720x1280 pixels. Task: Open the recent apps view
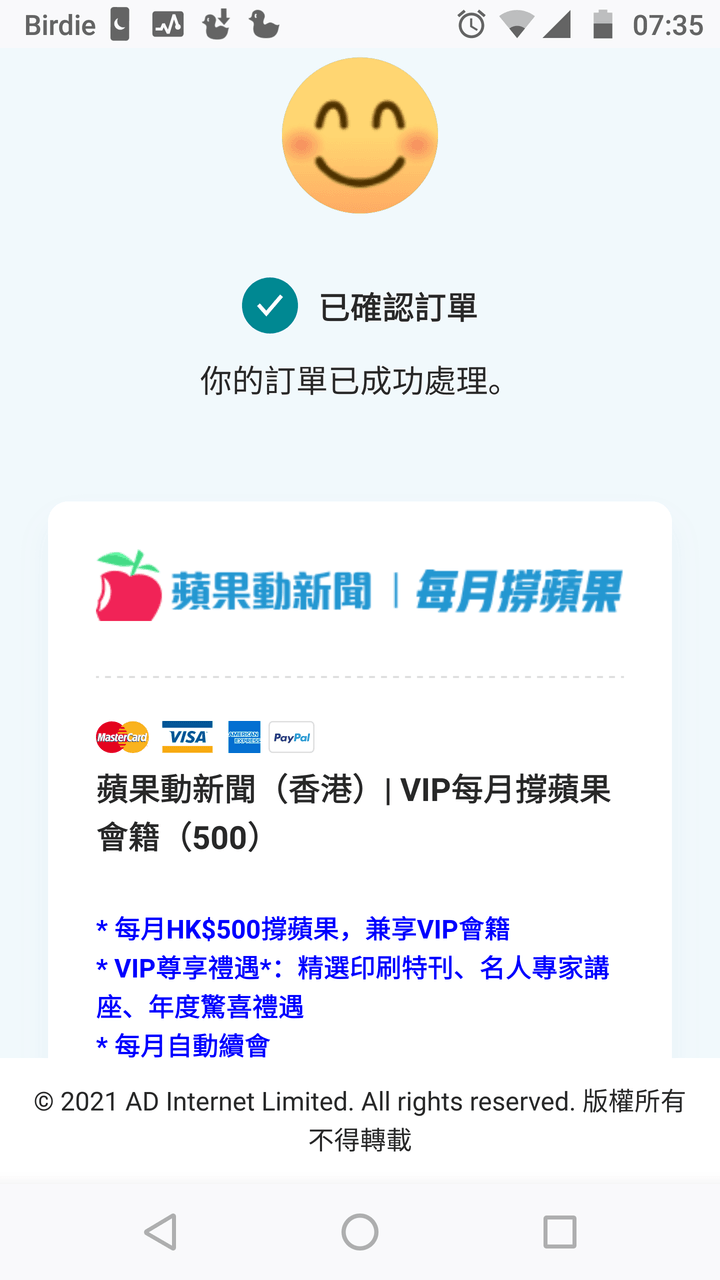559,1231
